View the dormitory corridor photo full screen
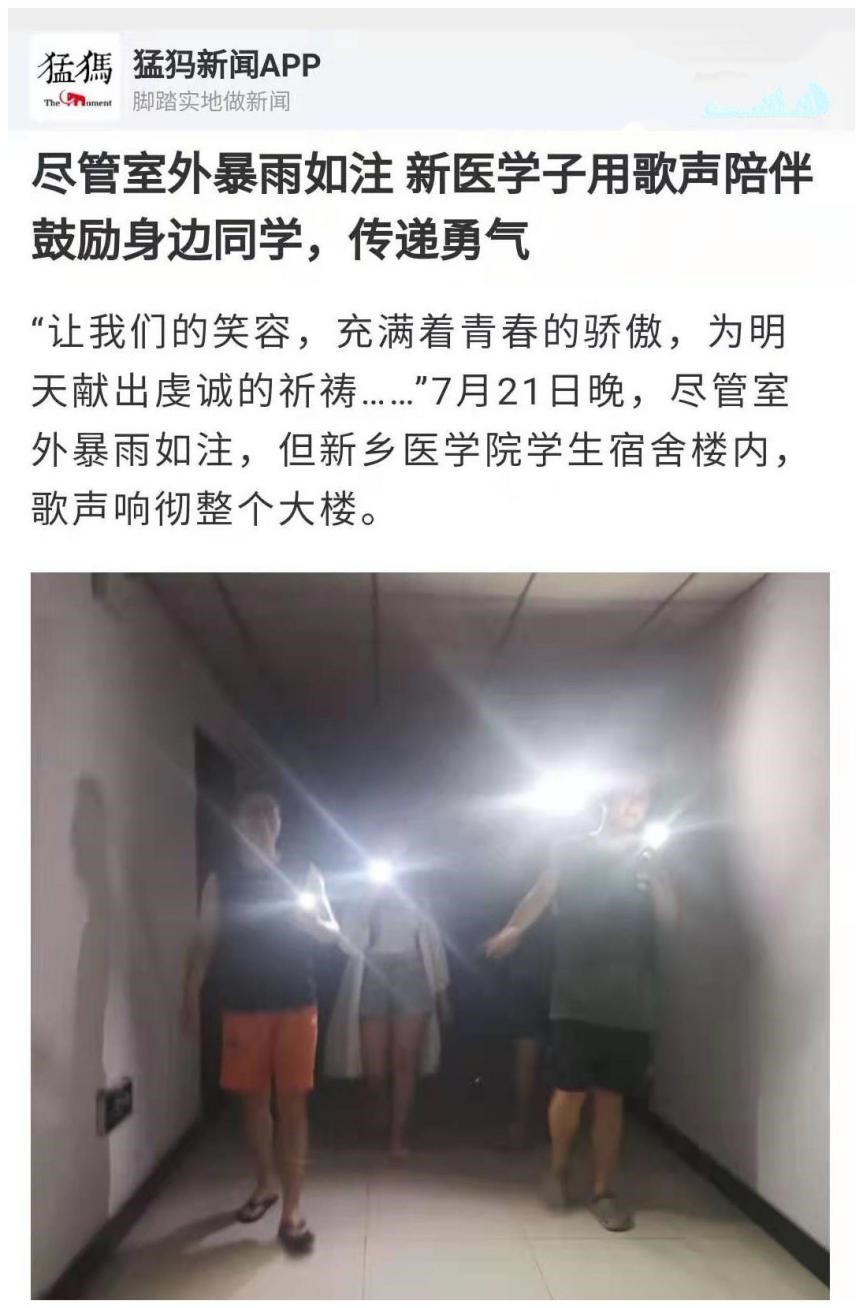Image resolution: width=863 pixels, height=1308 pixels. [x=430, y=935]
